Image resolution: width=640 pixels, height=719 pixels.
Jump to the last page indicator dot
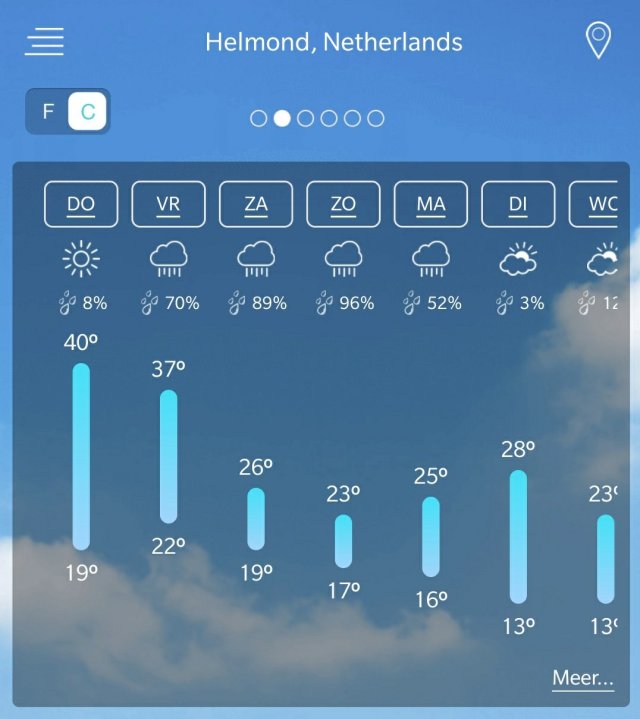376,119
